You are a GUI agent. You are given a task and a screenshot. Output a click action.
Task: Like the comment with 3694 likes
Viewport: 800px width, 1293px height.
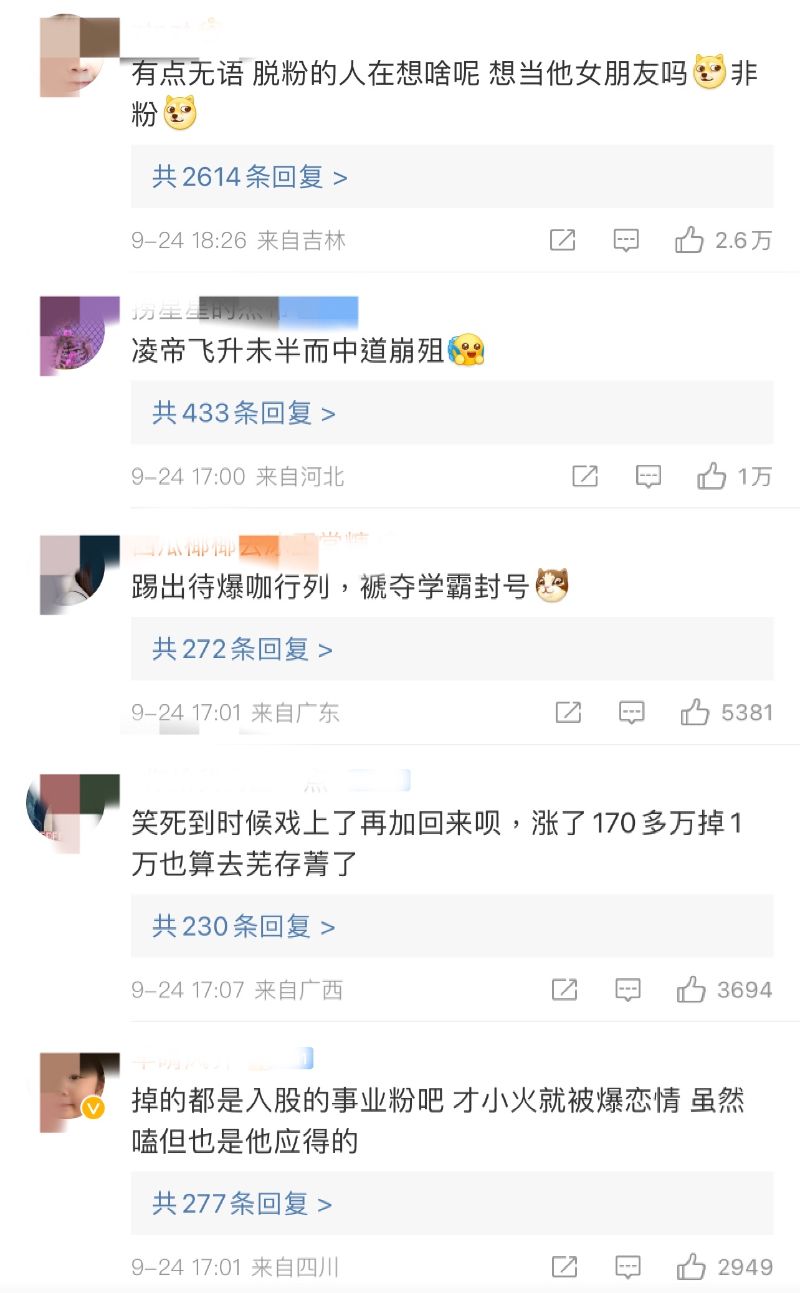(x=691, y=989)
